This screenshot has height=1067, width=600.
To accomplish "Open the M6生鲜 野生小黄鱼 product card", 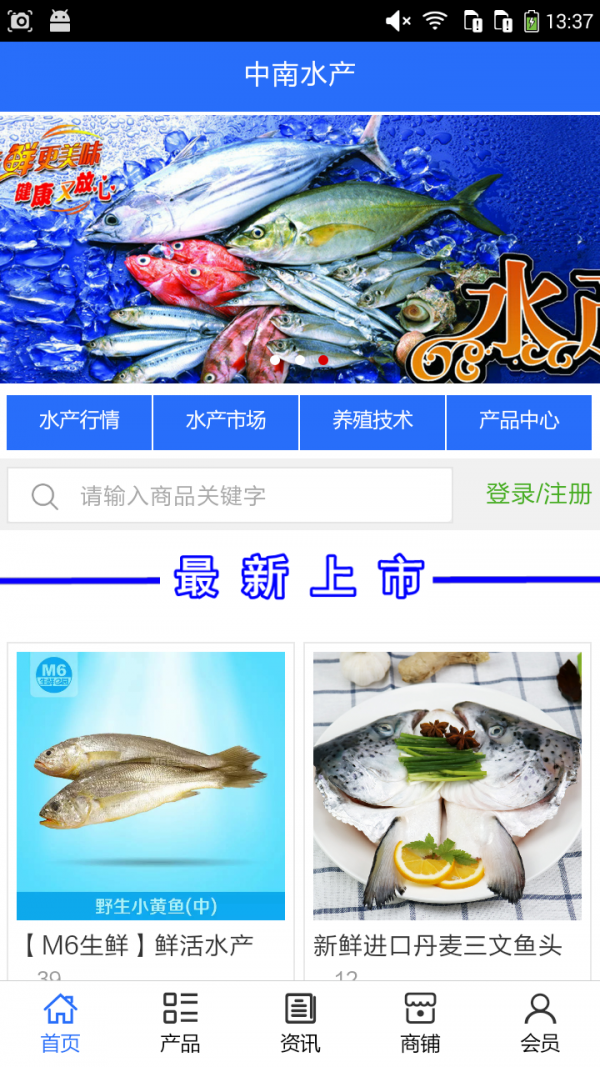I will pos(151,800).
